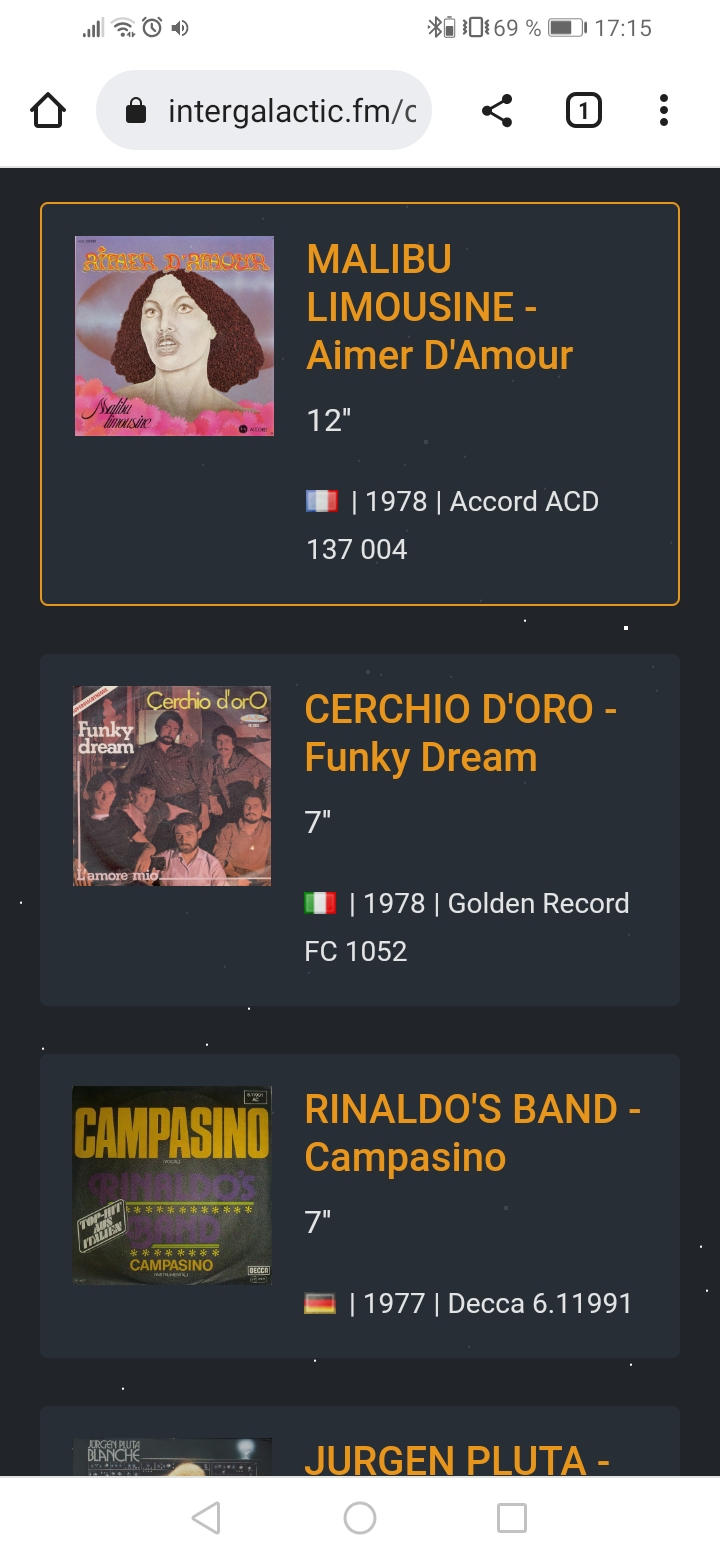Viewport: 720px width, 1560px height.
Task: Open the tab switcher
Action: point(583,111)
